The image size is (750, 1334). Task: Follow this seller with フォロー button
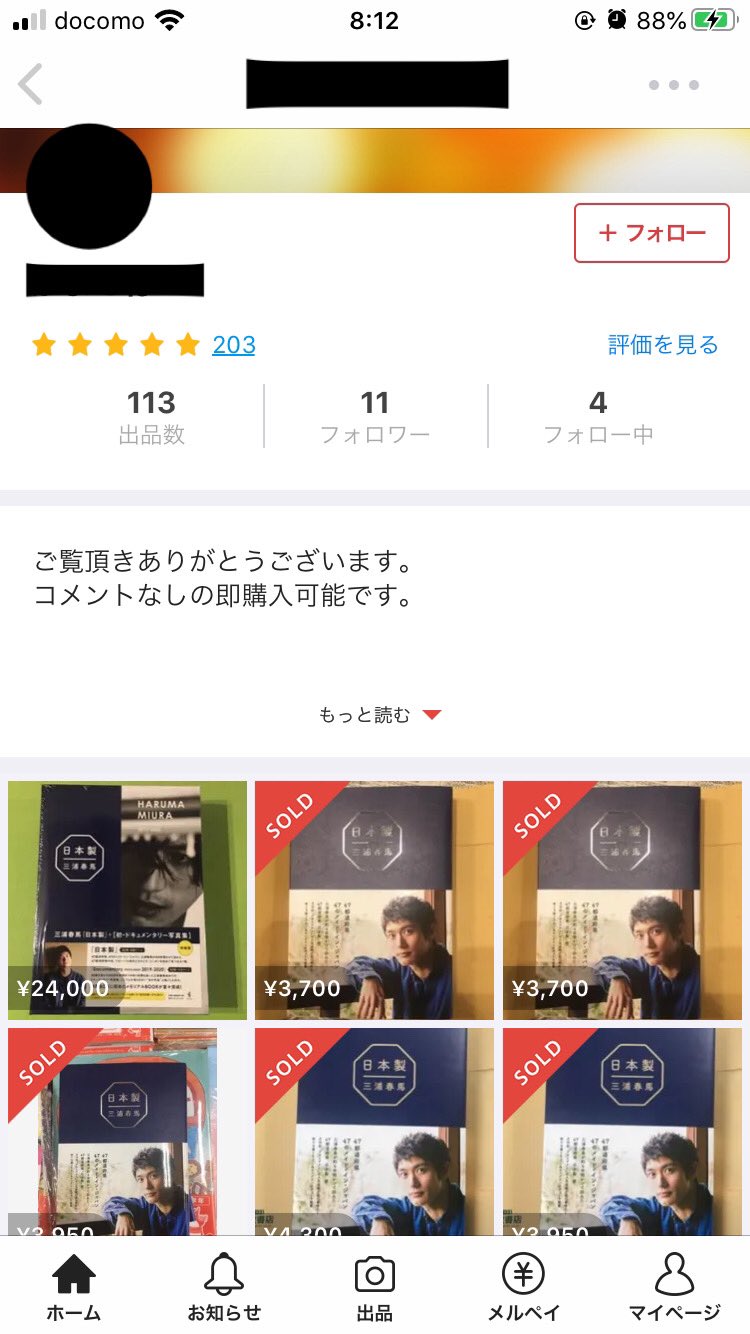pos(651,233)
